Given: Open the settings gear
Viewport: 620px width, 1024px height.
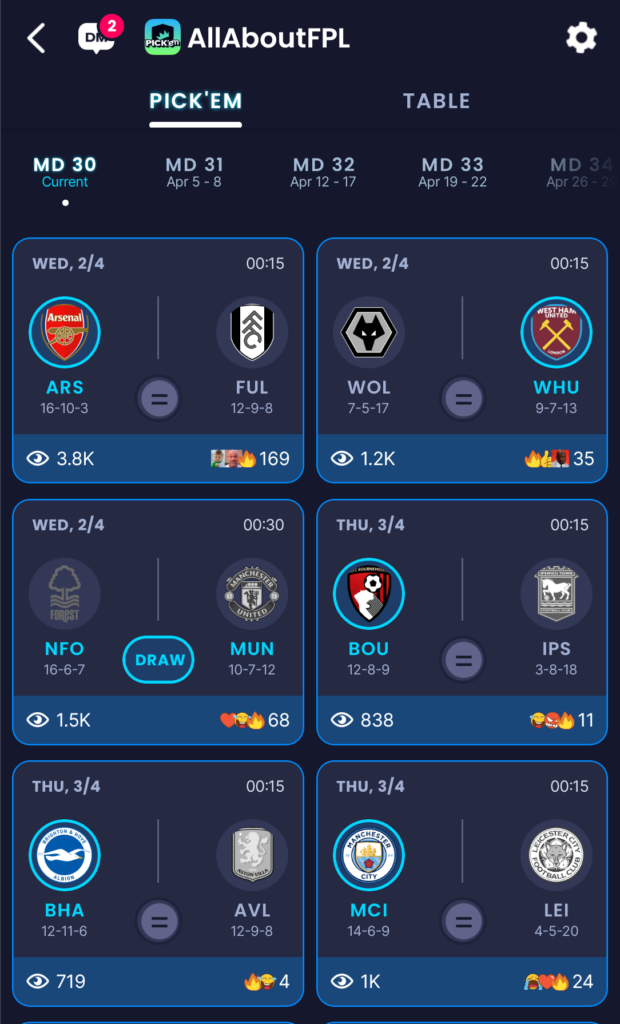Looking at the screenshot, I should pyautogui.click(x=581, y=38).
